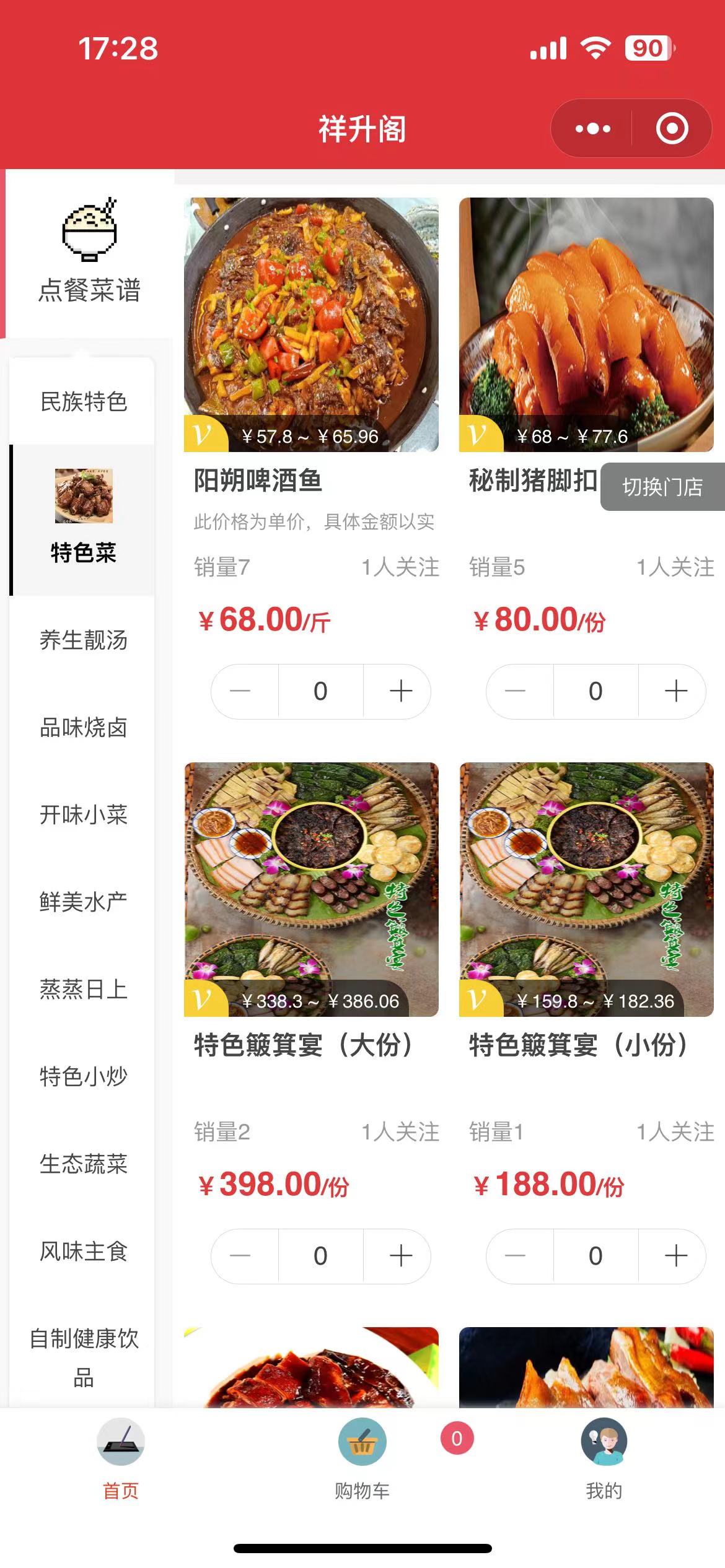
Task: Switch to 品味烧卤 category
Action: point(83,728)
